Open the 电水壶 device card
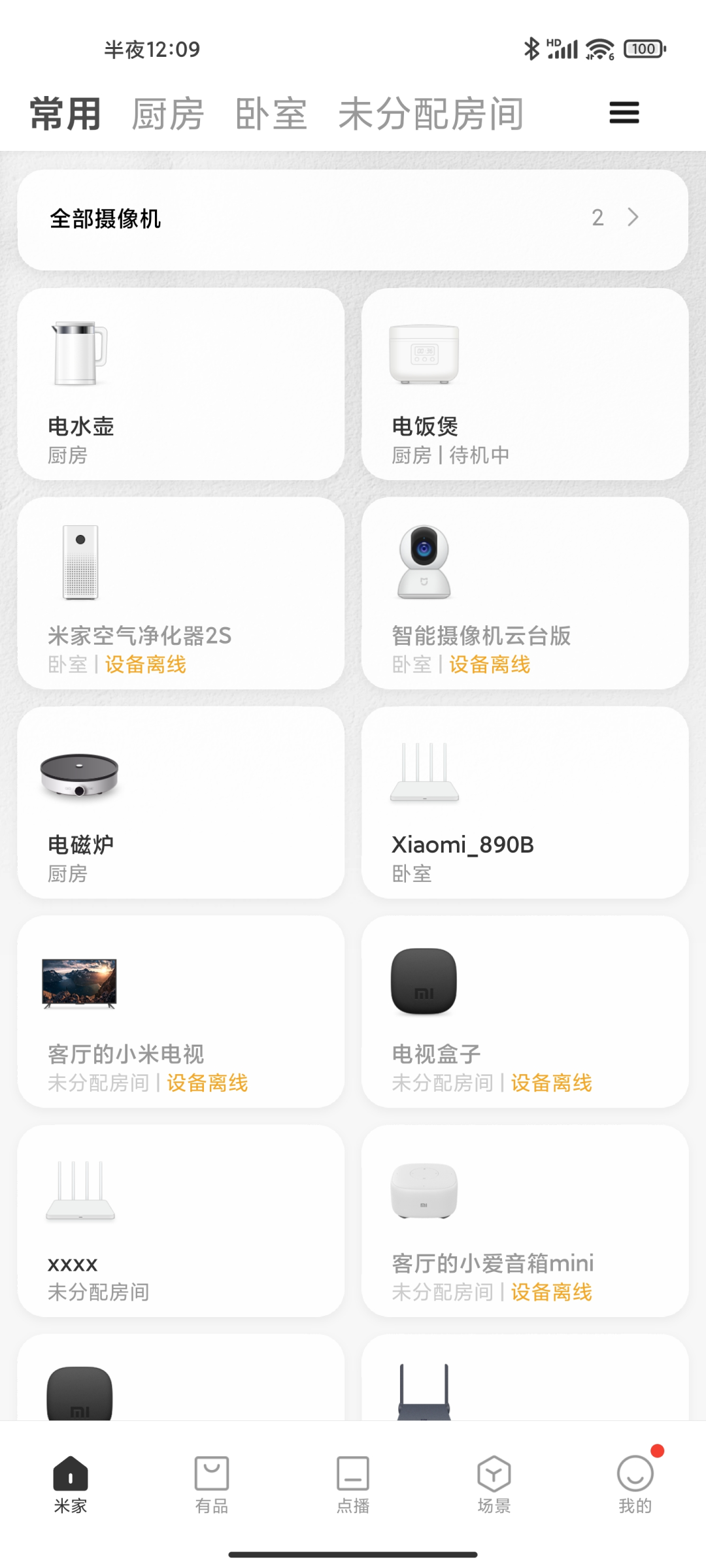Image resolution: width=706 pixels, height=1568 pixels. pyautogui.click(x=181, y=384)
